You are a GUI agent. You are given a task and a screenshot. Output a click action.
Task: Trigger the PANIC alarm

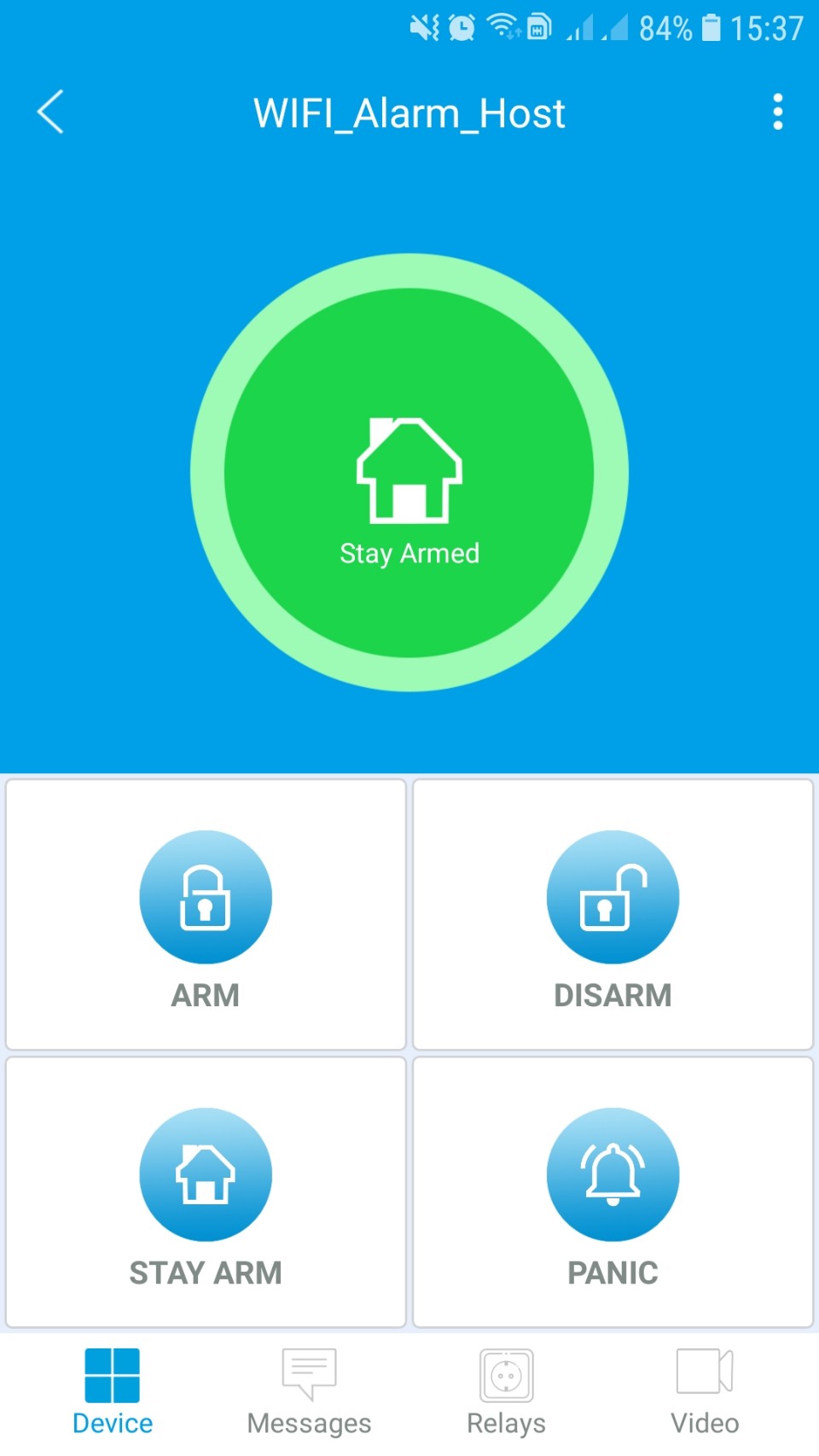click(613, 1191)
